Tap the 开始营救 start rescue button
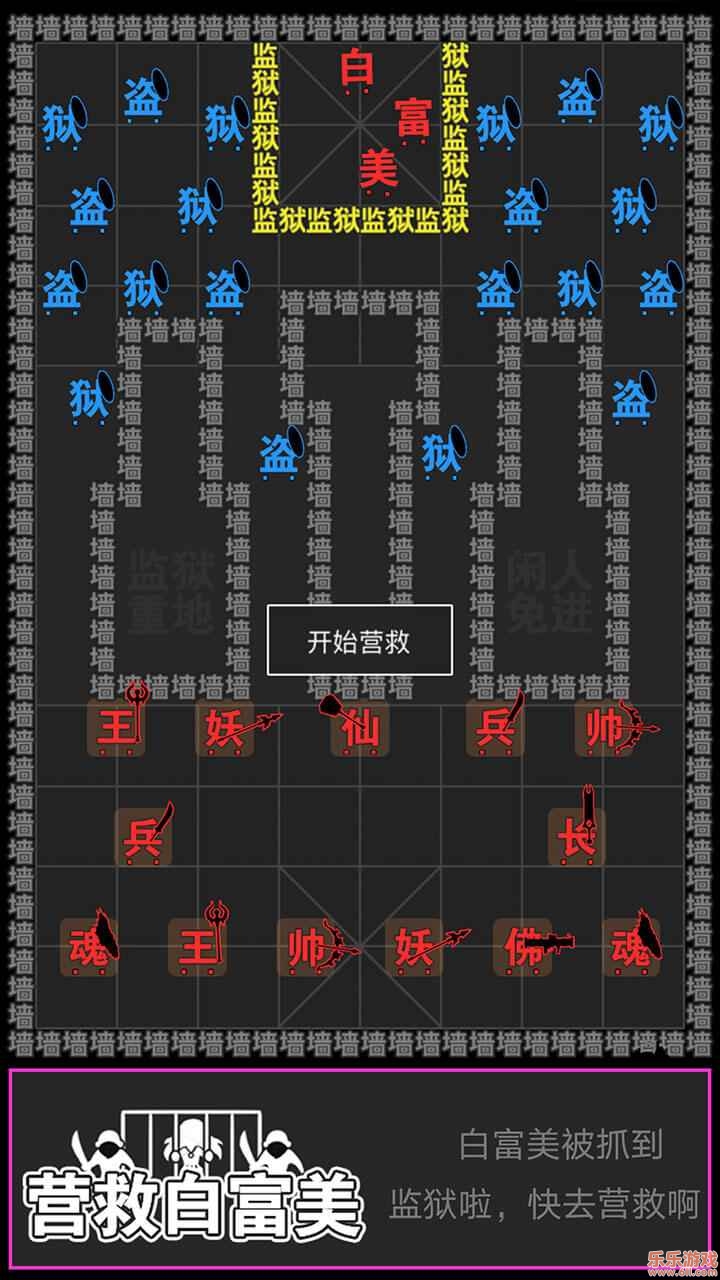 [x=359, y=641]
